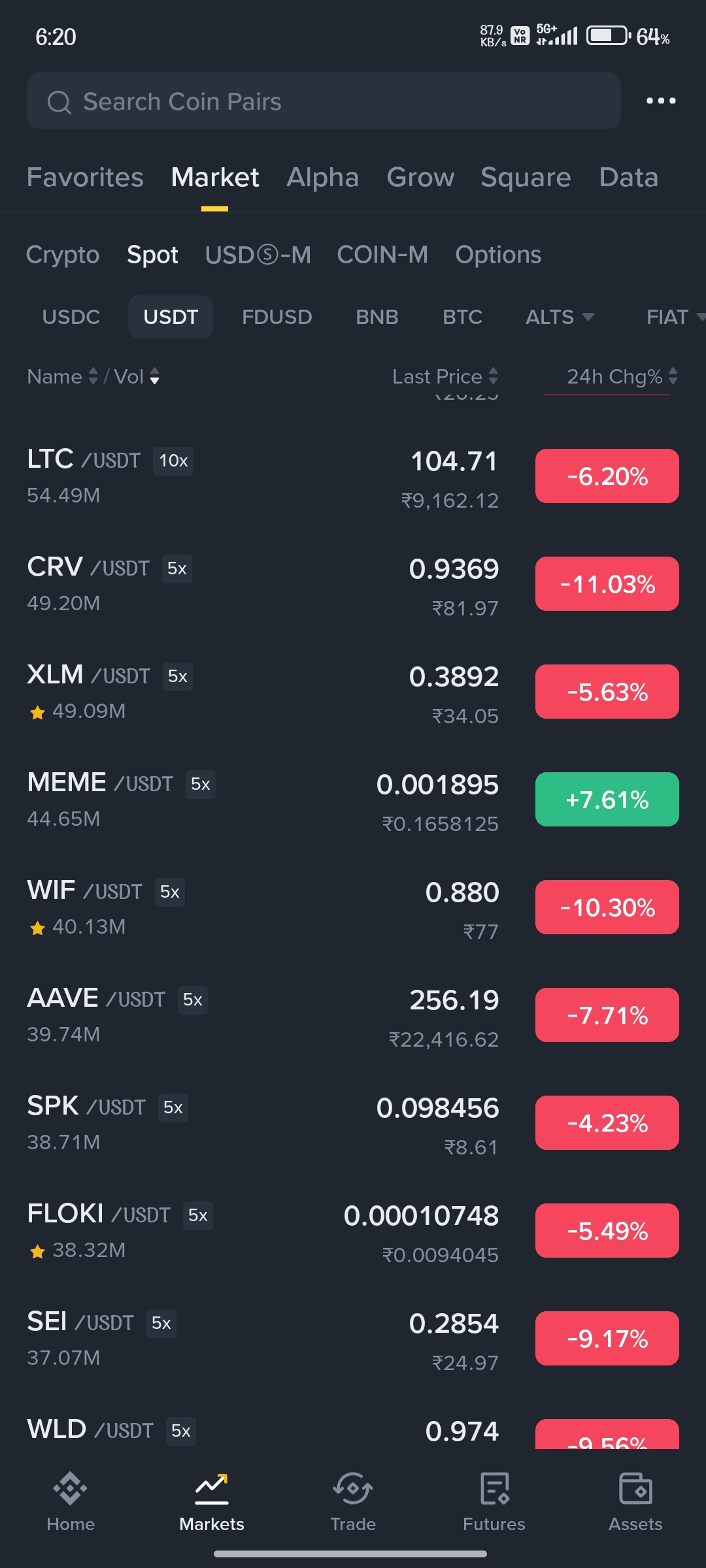Filter pairs by FDUSD quote

tap(277, 317)
